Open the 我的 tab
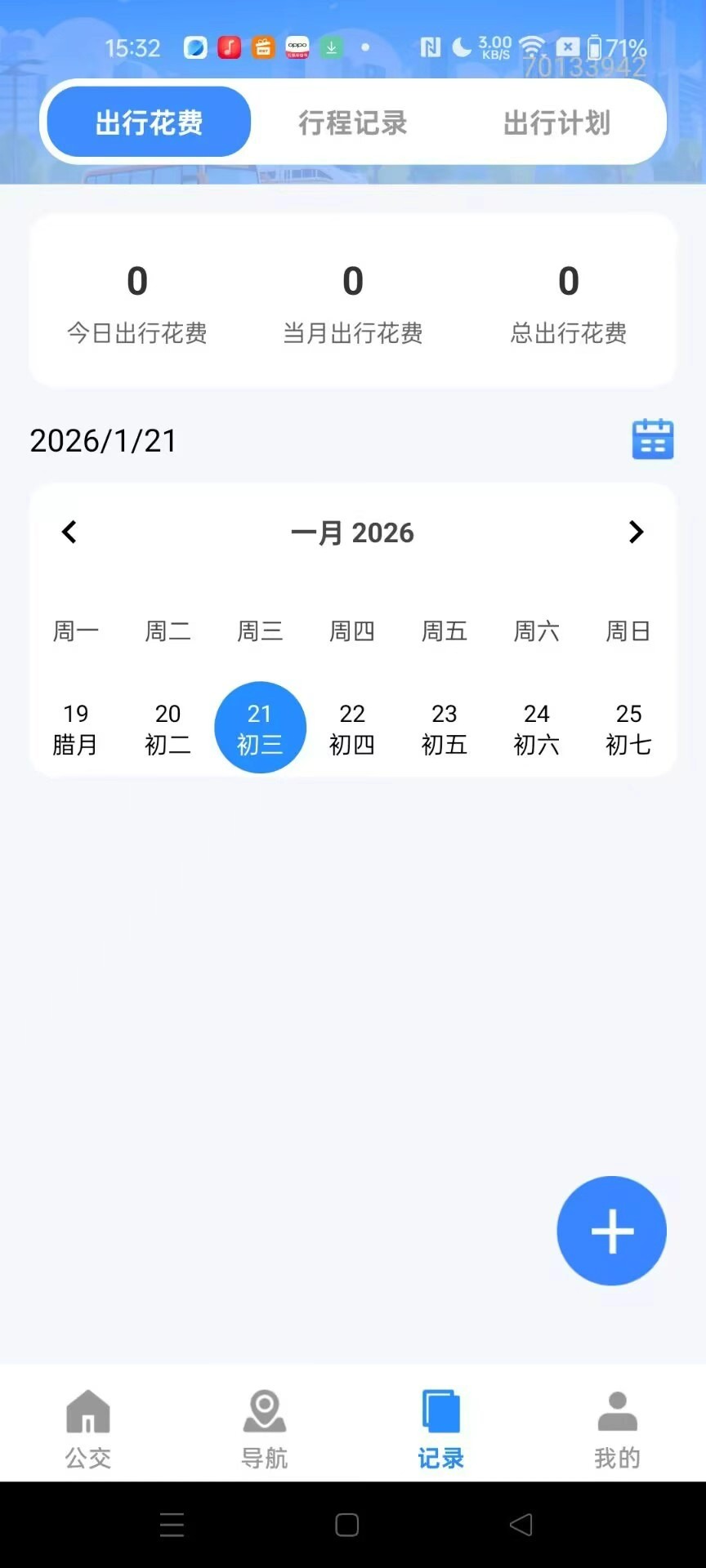Viewport: 706px width, 1568px height. [617, 1428]
